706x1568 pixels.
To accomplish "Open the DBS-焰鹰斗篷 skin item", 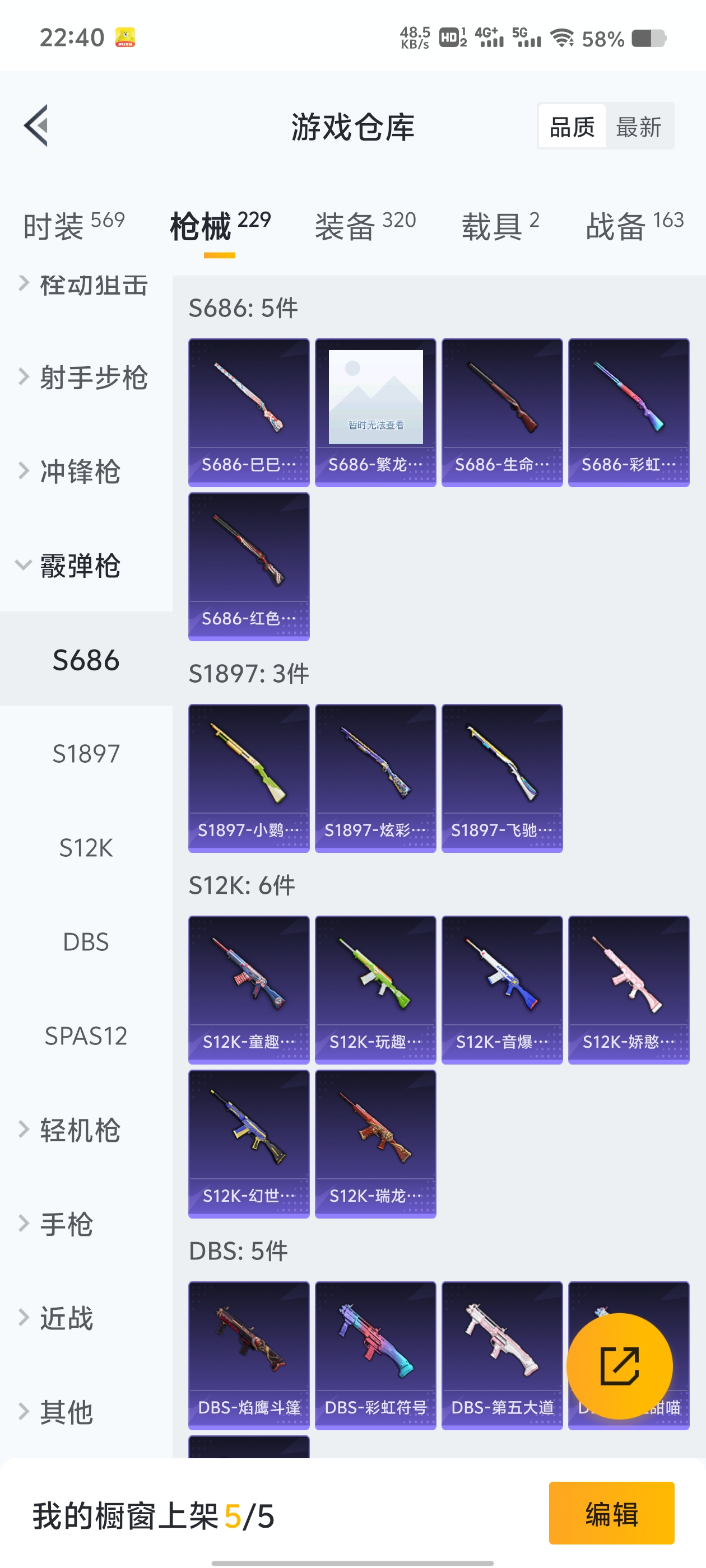I will [x=249, y=1356].
